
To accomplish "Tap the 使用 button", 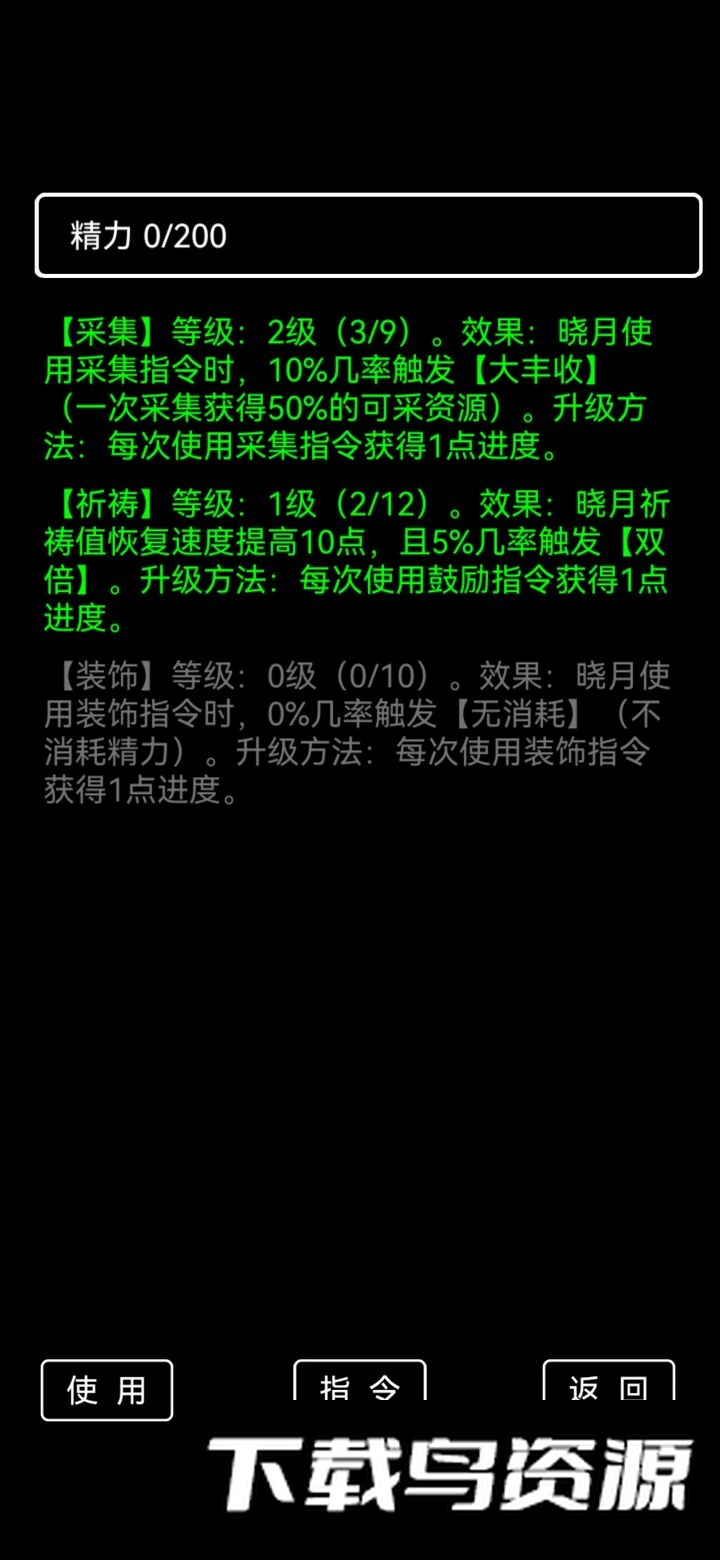I will 107,1390.
